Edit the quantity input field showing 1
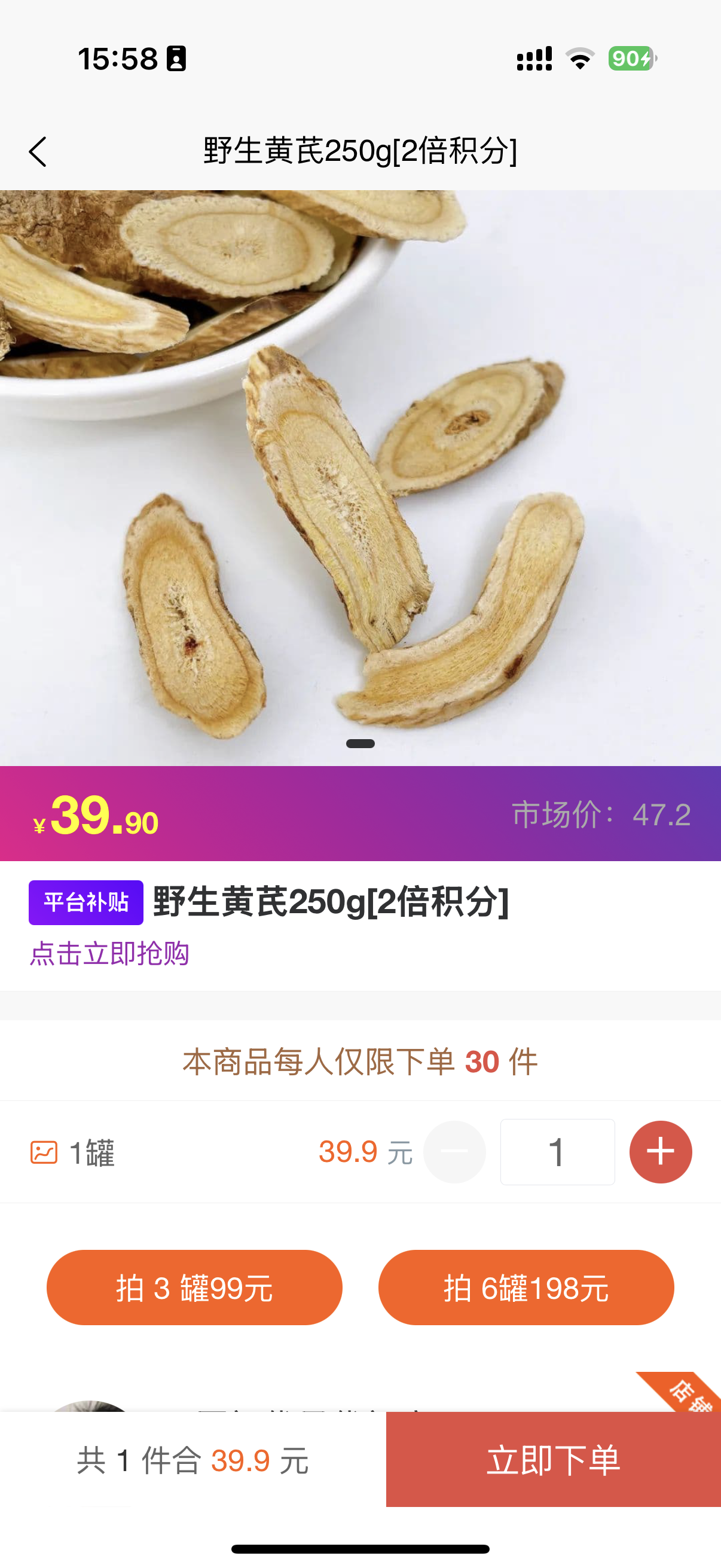 tap(557, 1152)
